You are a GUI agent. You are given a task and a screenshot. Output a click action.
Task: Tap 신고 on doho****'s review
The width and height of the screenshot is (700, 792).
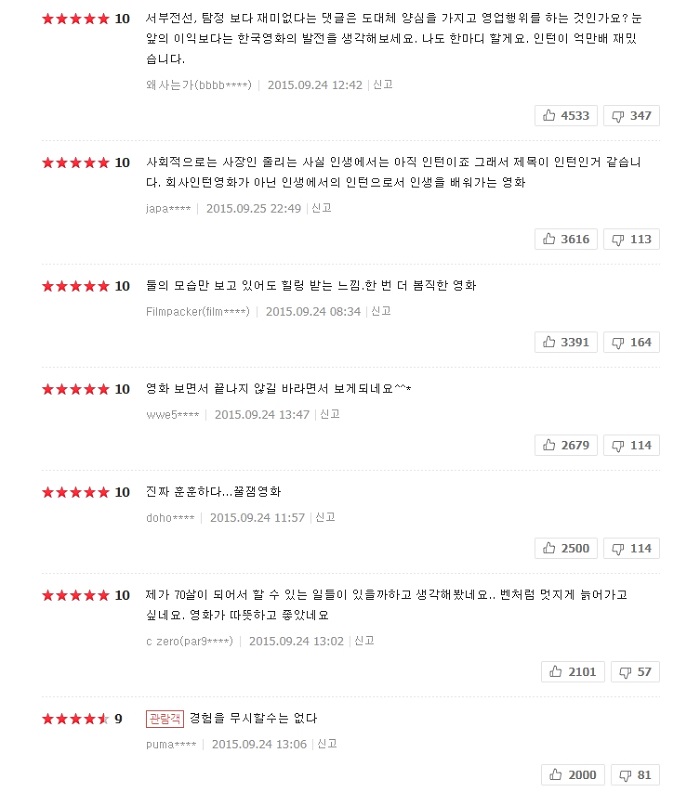[325, 517]
